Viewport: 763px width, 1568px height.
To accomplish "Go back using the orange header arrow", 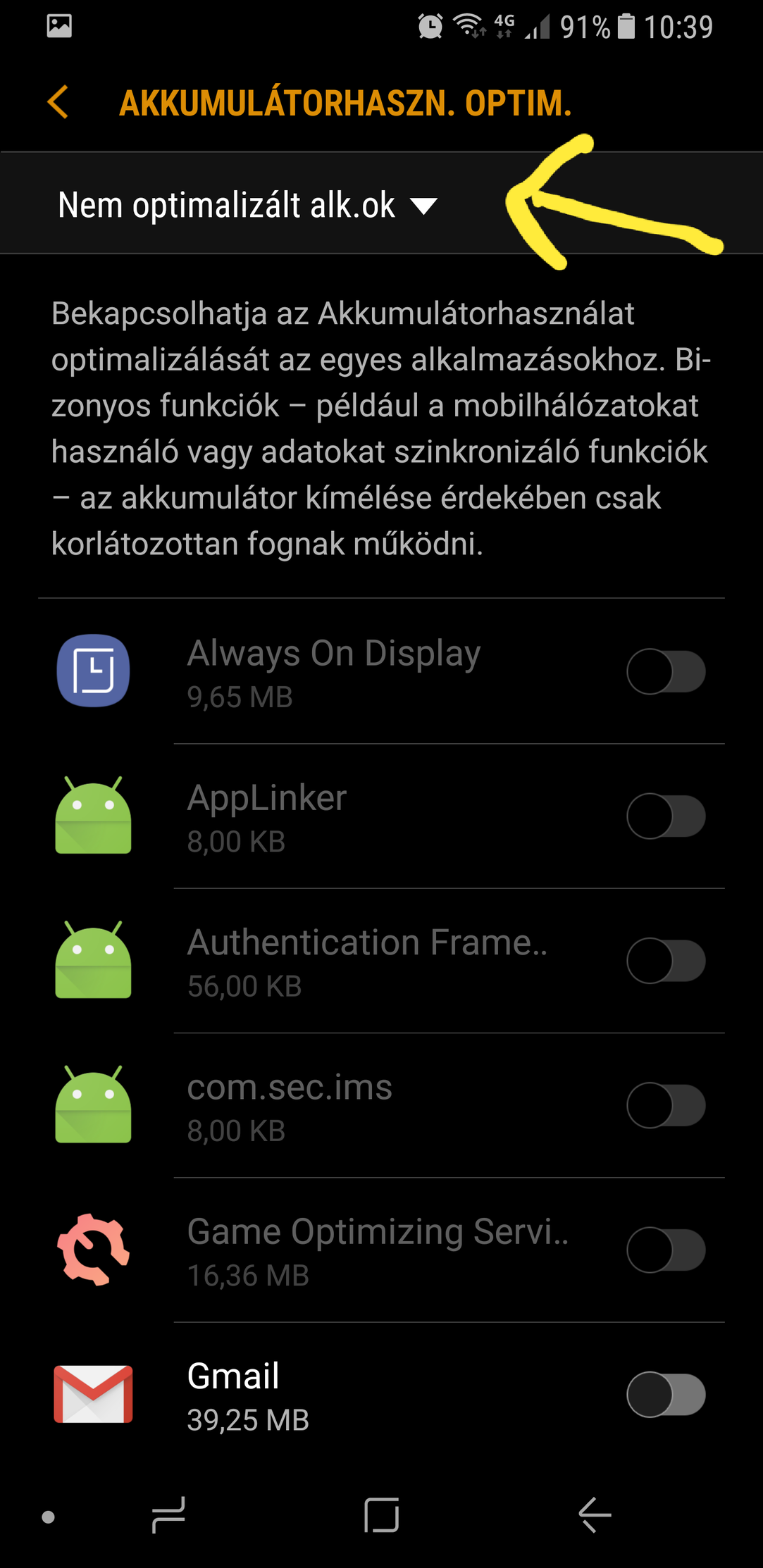I will coord(58,103).
